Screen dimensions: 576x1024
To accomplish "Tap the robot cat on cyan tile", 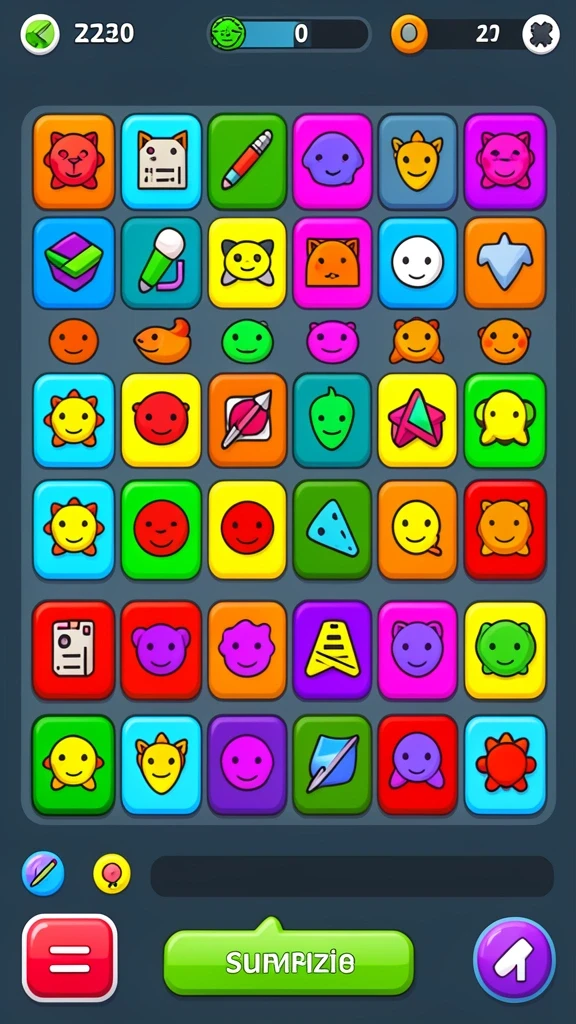I will tap(161, 161).
